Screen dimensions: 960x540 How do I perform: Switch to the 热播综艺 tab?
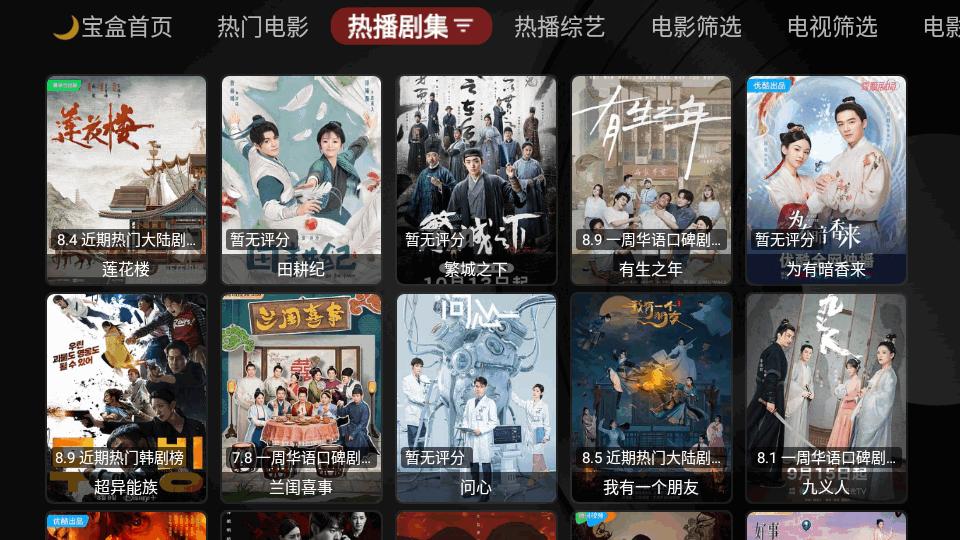pos(560,27)
